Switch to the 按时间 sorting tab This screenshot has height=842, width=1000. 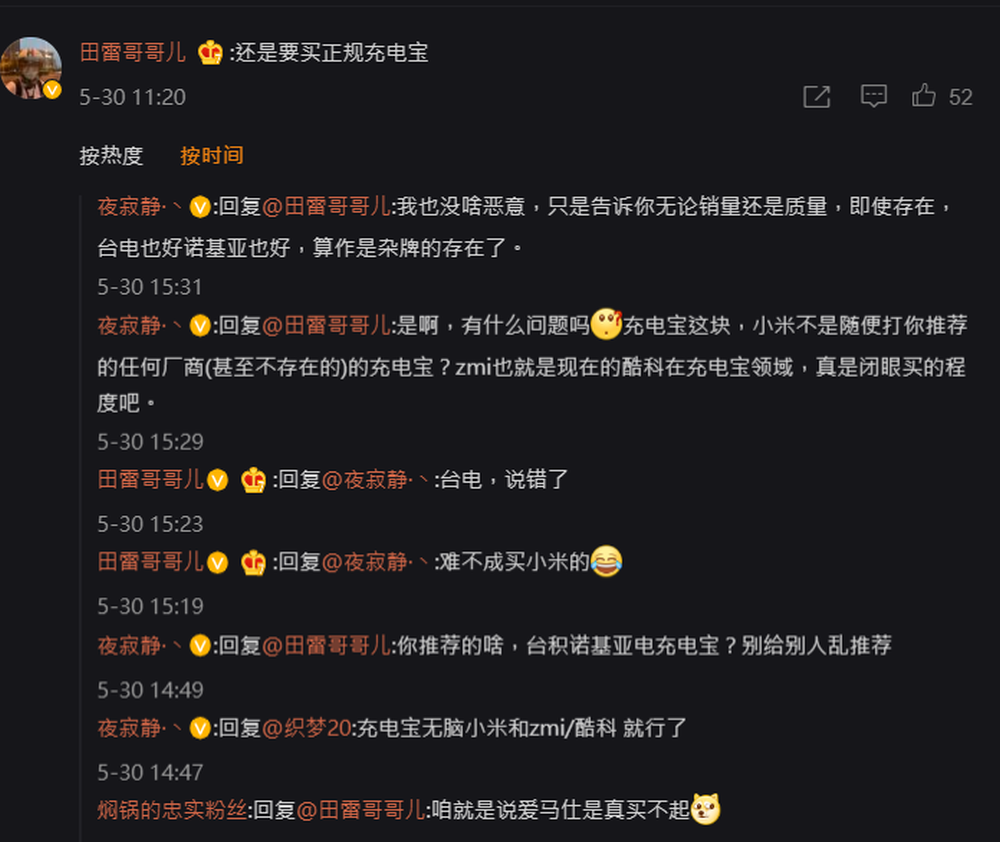coord(211,156)
